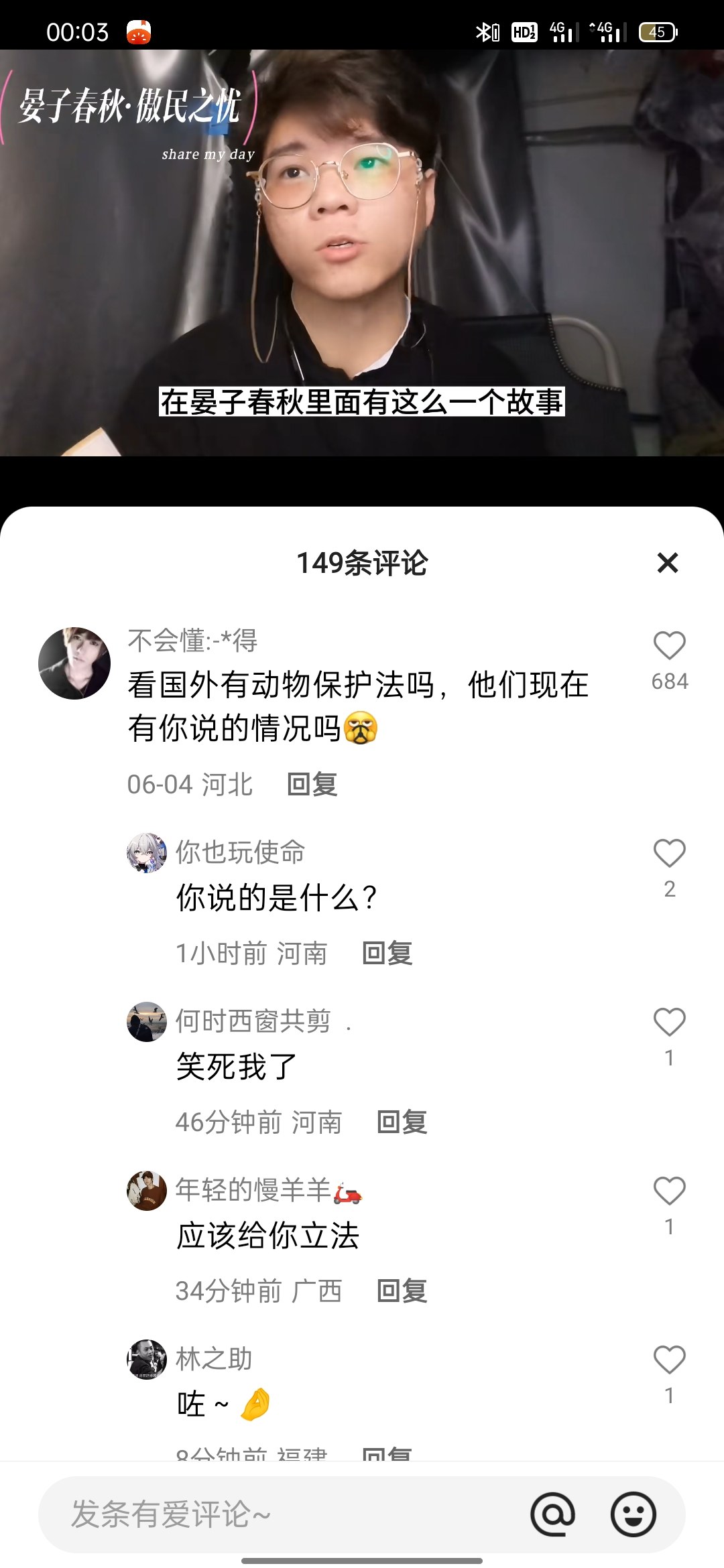Visit 年轻的慢羊羊's profile from avatar

point(147,1191)
